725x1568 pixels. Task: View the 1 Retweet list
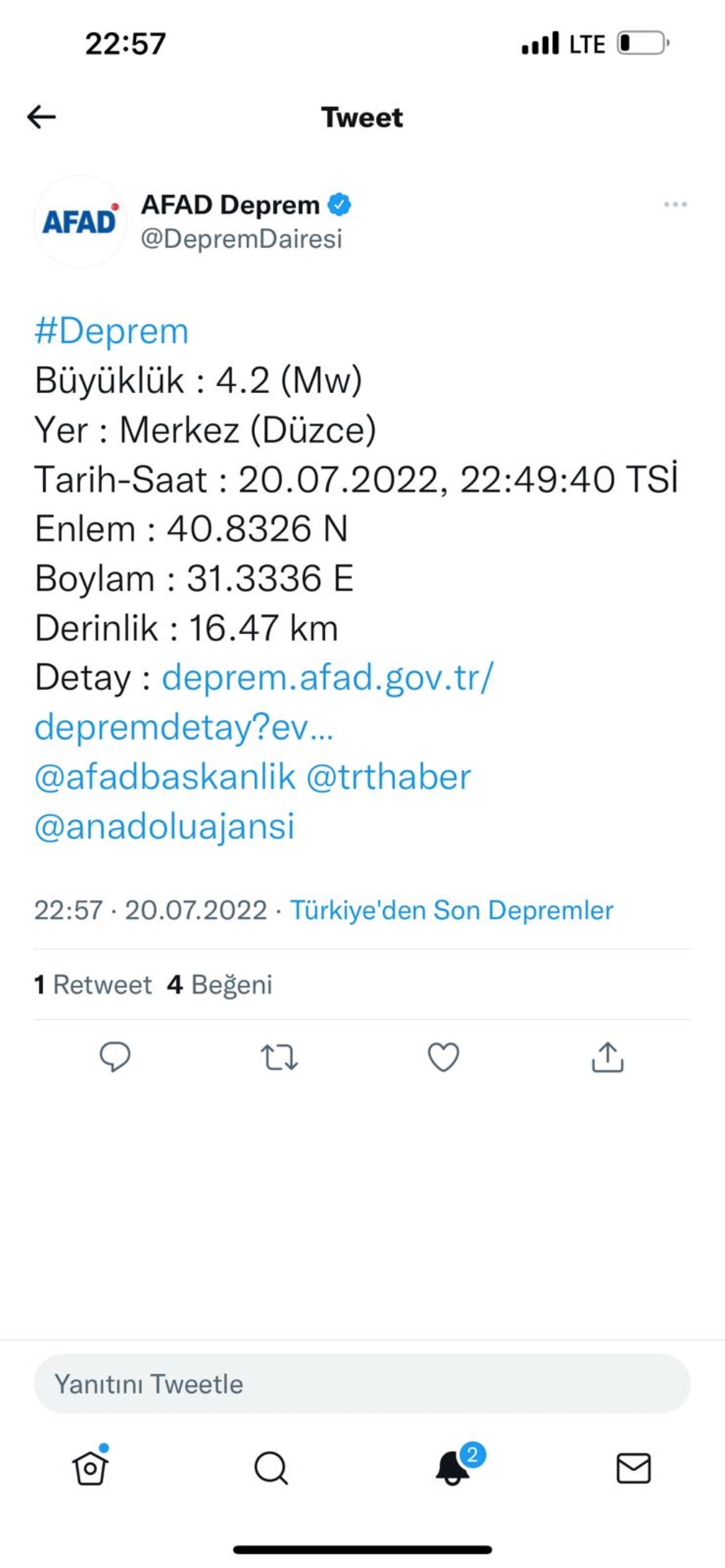(x=93, y=984)
